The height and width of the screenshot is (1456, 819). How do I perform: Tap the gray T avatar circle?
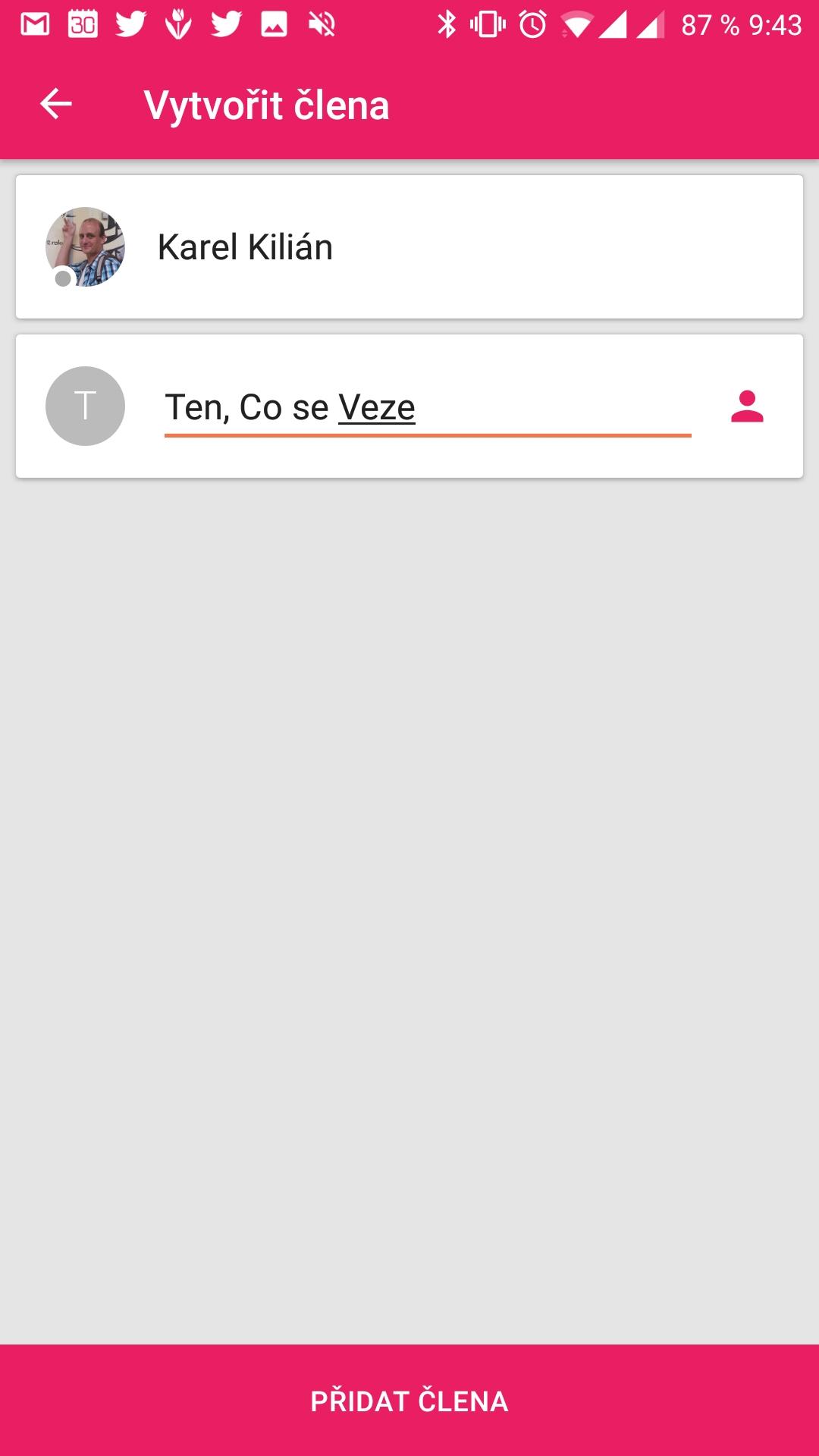click(x=85, y=406)
